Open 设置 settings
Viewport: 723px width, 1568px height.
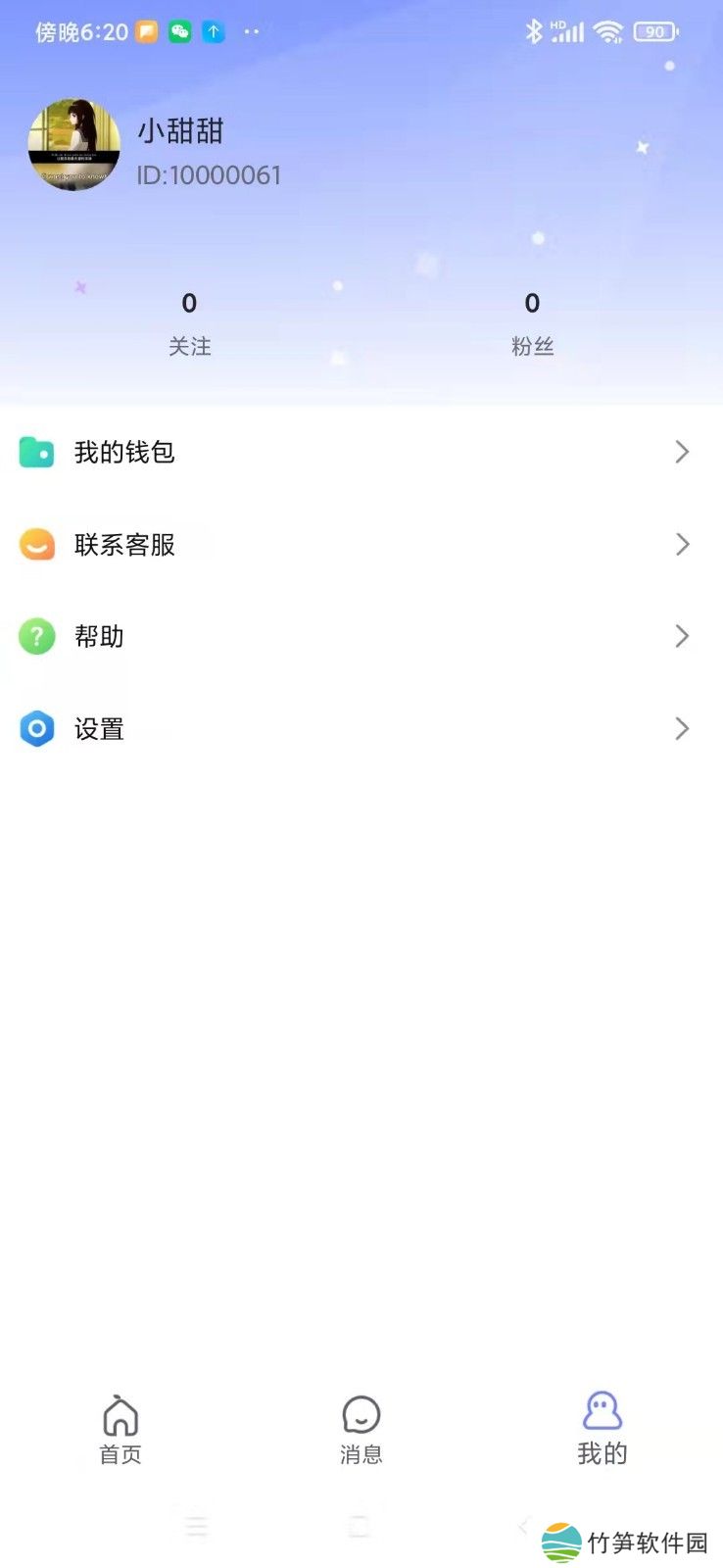[361, 728]
